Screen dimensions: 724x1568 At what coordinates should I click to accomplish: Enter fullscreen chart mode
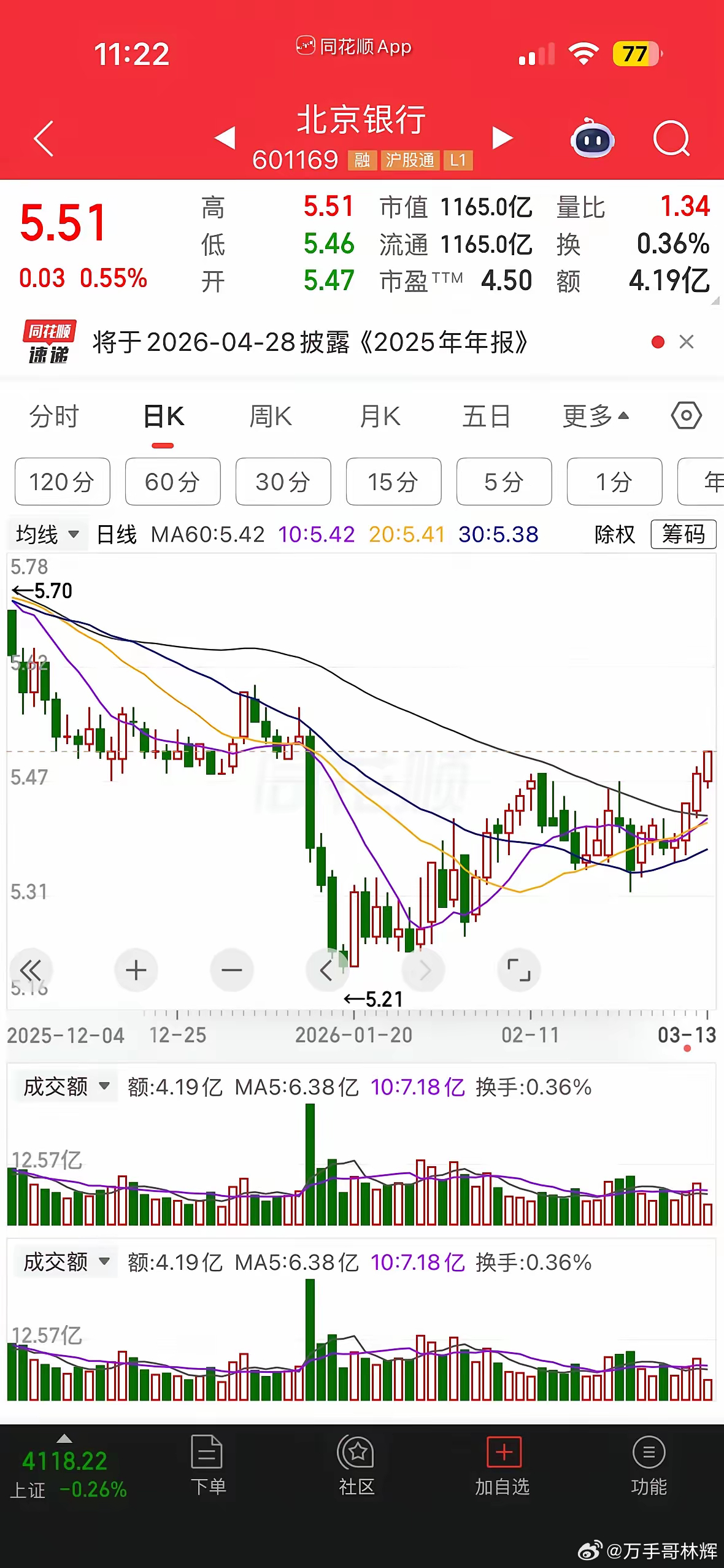[519, 969]
